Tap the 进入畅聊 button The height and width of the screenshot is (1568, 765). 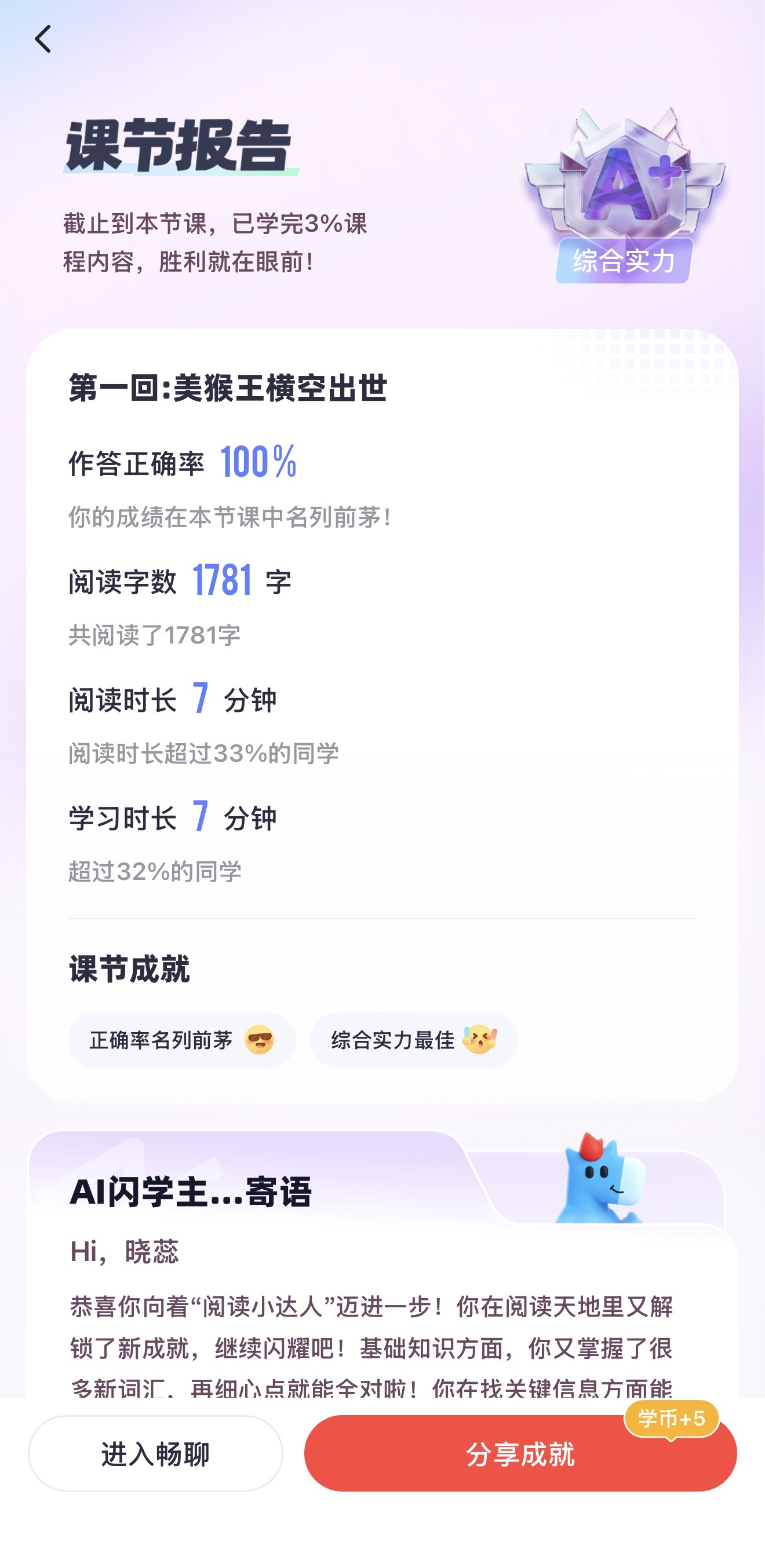tap(155, 1453)
